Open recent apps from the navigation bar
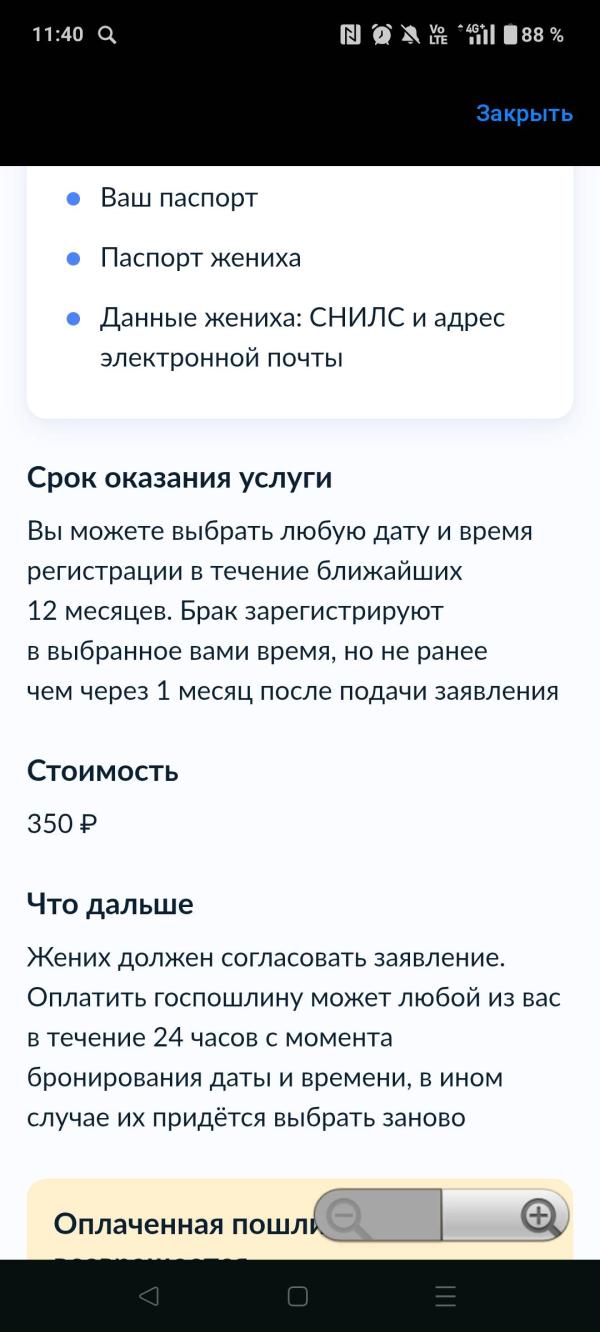600x1332 pixels. click(x=446, y=1296)
